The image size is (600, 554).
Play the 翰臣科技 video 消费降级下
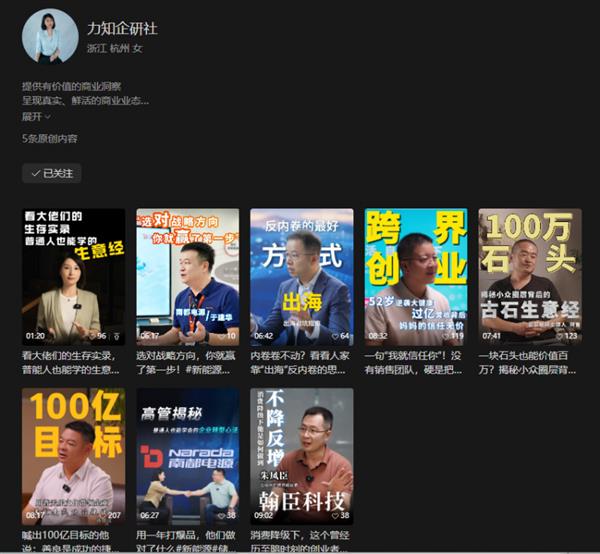[301, 457]
